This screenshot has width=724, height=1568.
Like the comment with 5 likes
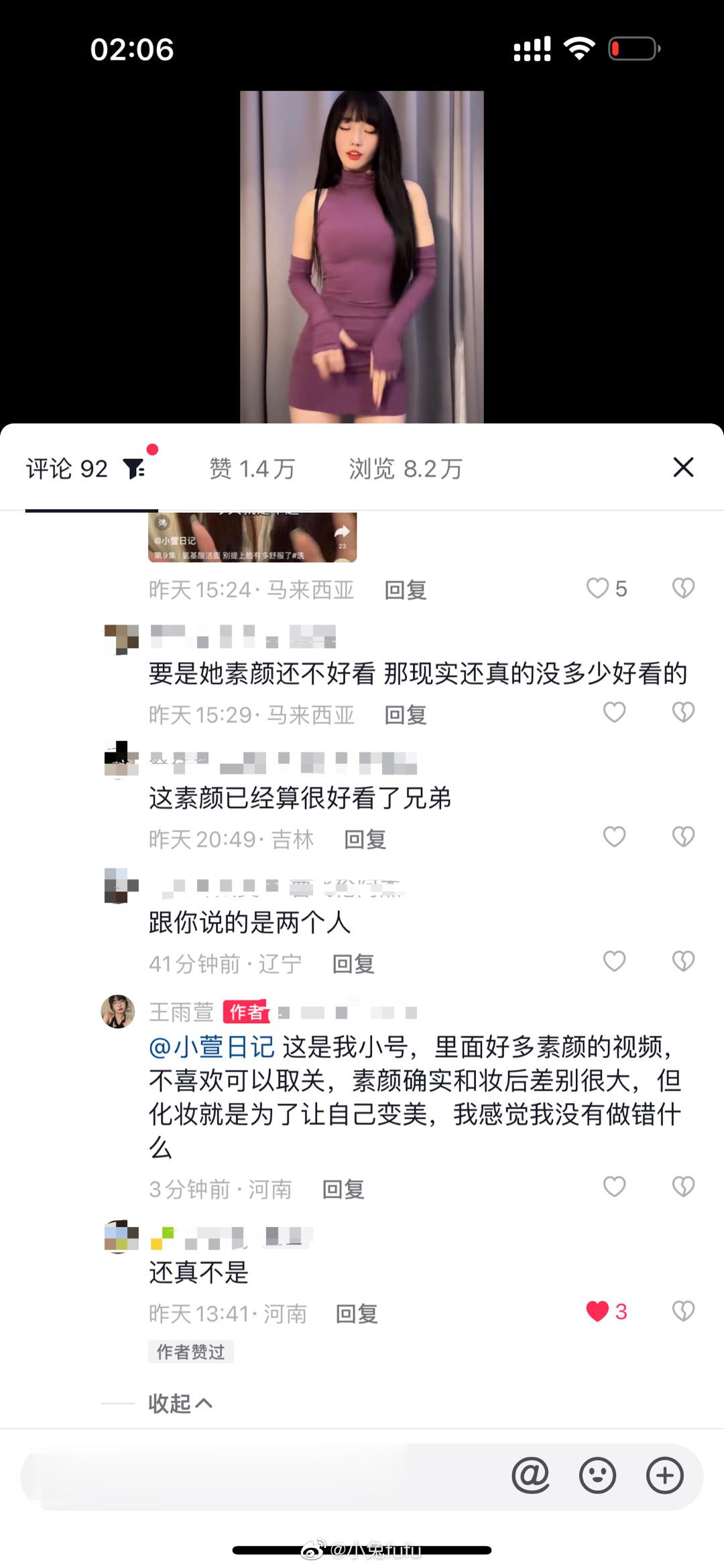pos(597,588)
